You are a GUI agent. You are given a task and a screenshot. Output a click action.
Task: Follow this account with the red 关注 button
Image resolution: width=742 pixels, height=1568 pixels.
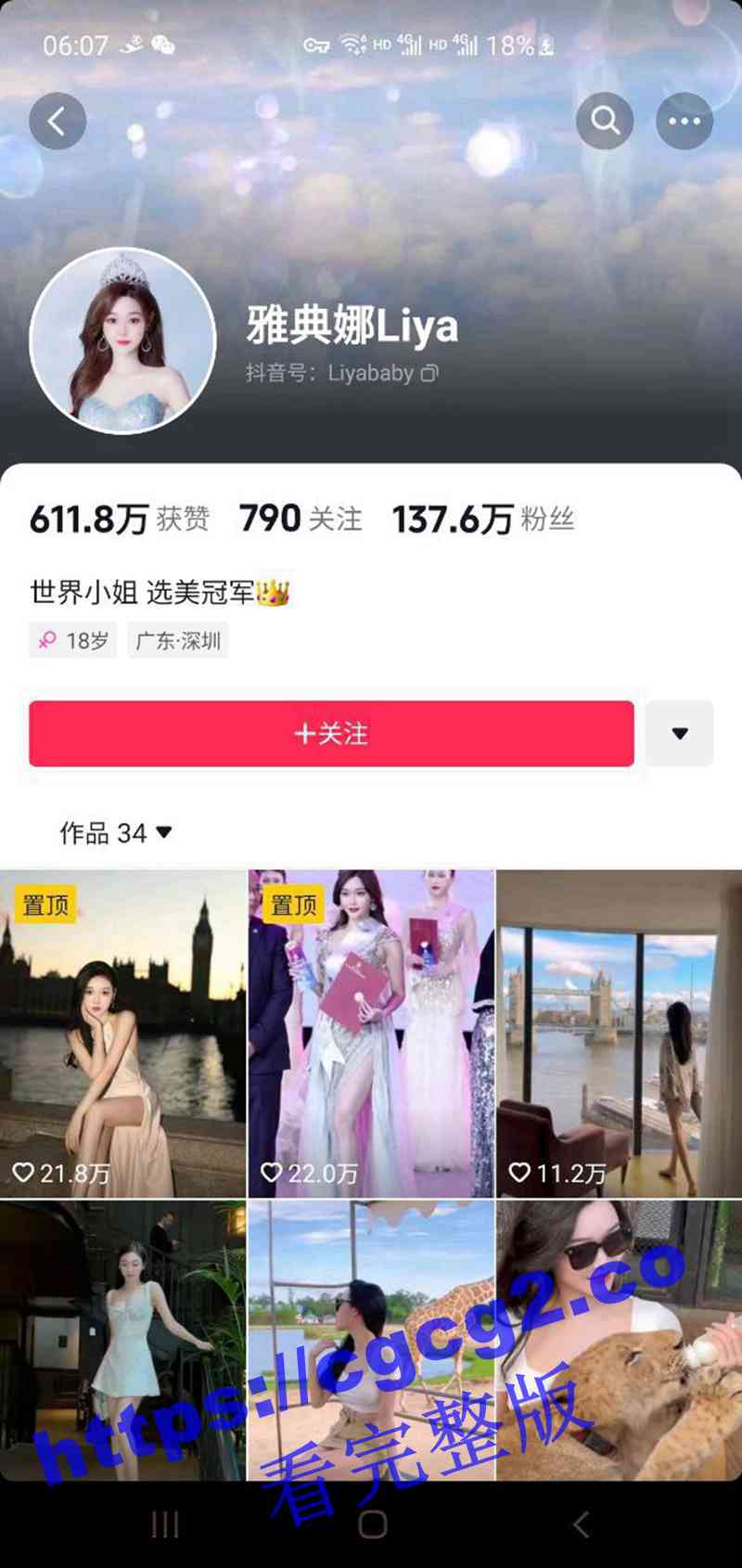[x=331, y=734]
